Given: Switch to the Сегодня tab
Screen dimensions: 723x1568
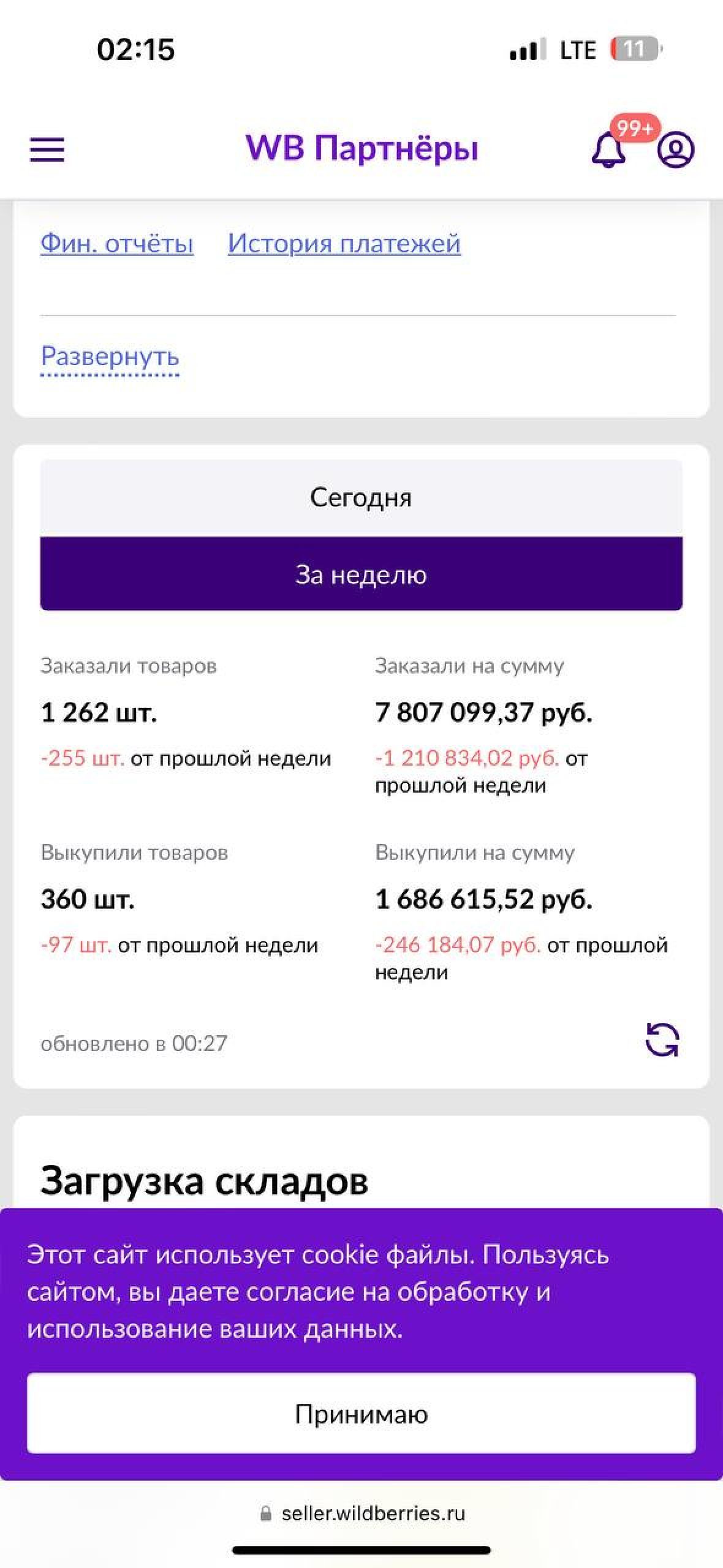Looking at the screenshot, I should [361, 497].
